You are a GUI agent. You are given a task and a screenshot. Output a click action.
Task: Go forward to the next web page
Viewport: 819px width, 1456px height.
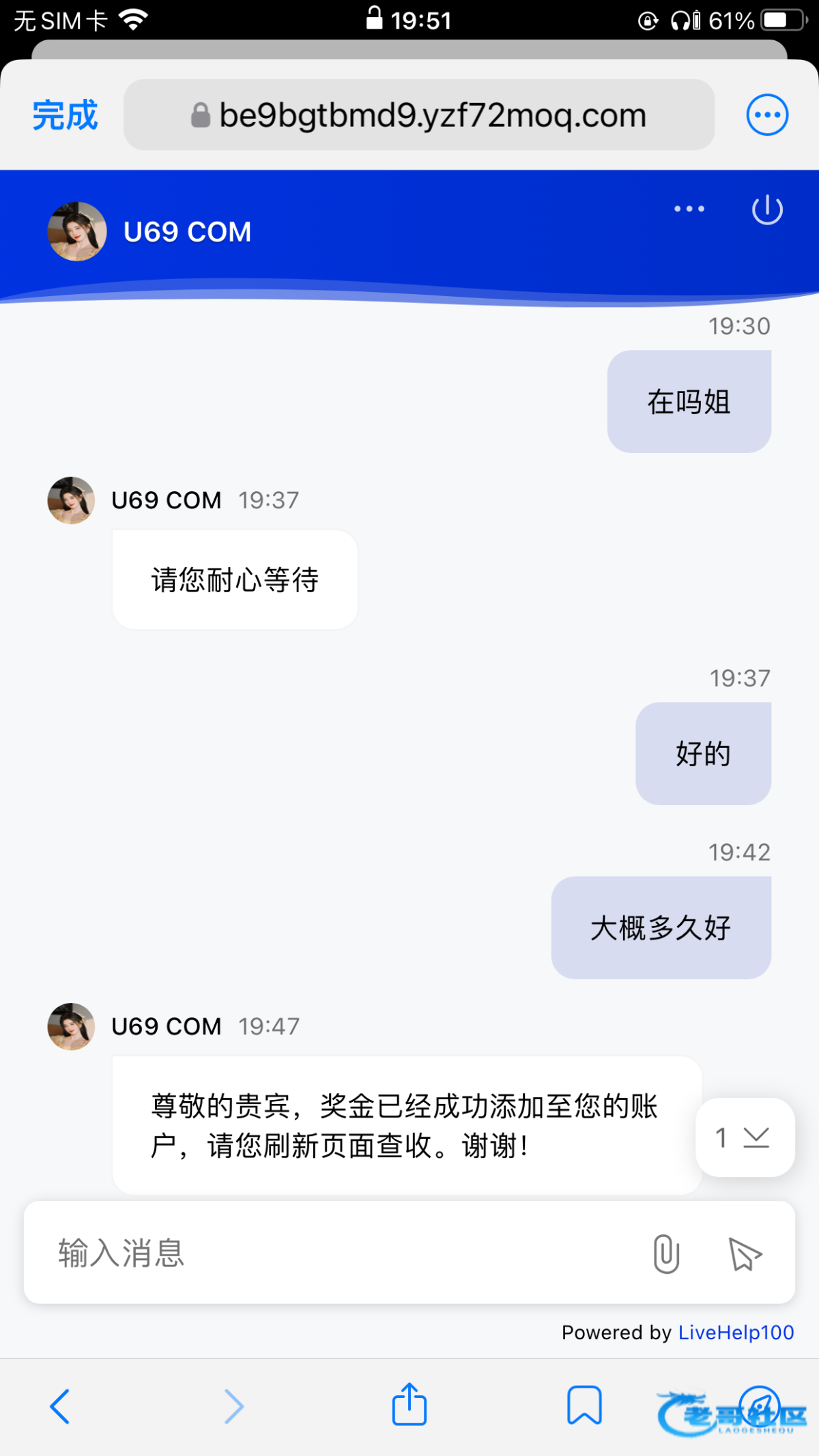(234, 1406)
